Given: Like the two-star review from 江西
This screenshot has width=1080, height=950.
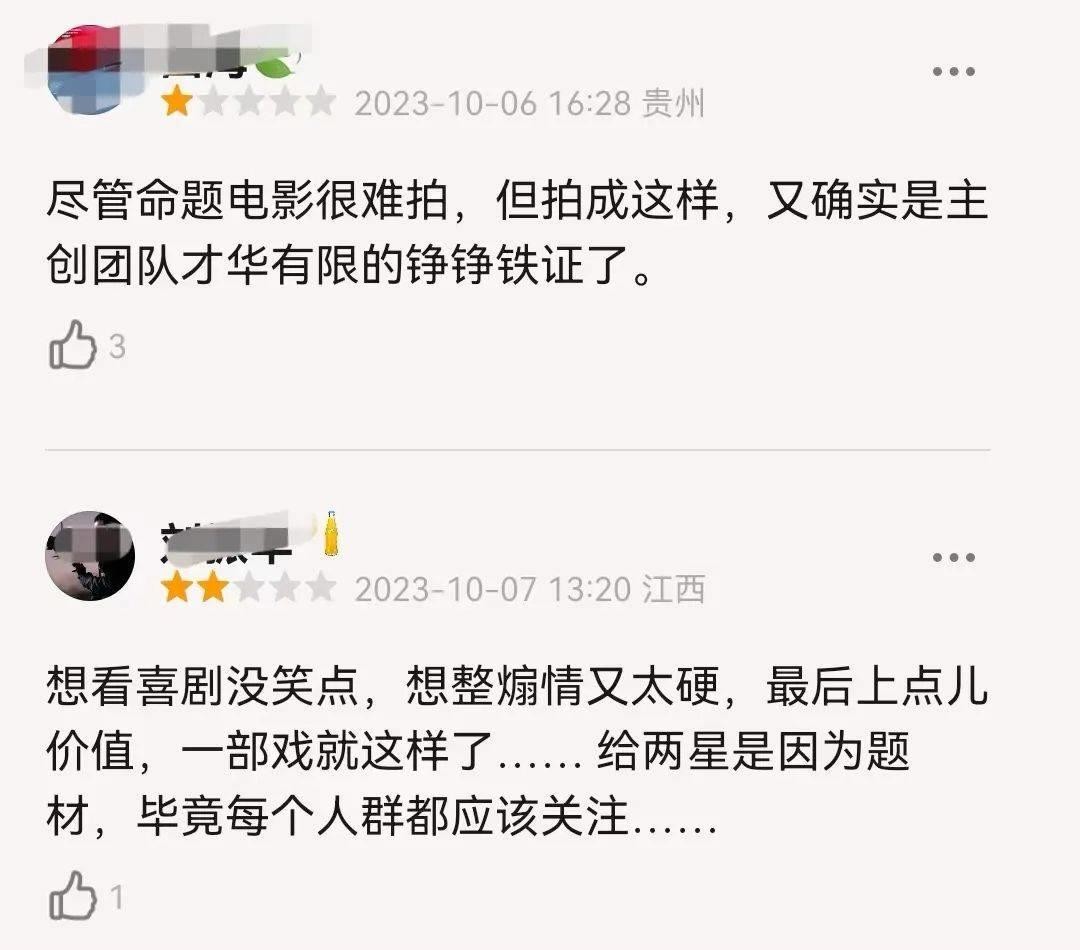Looking at the screenshot, I should (72, 896).
